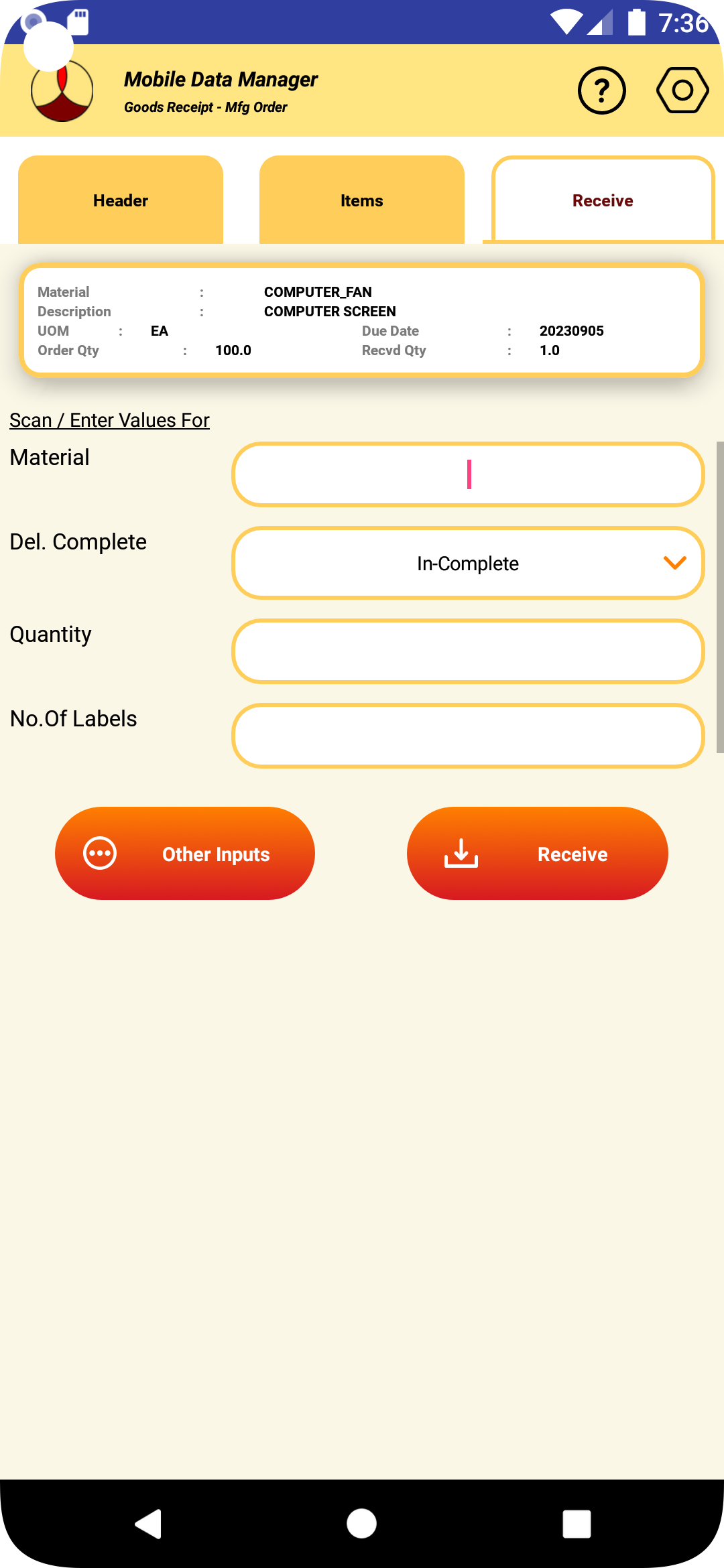
Task: Open Other Inputs
Action: pyautogui.click(x=185, y=854)
